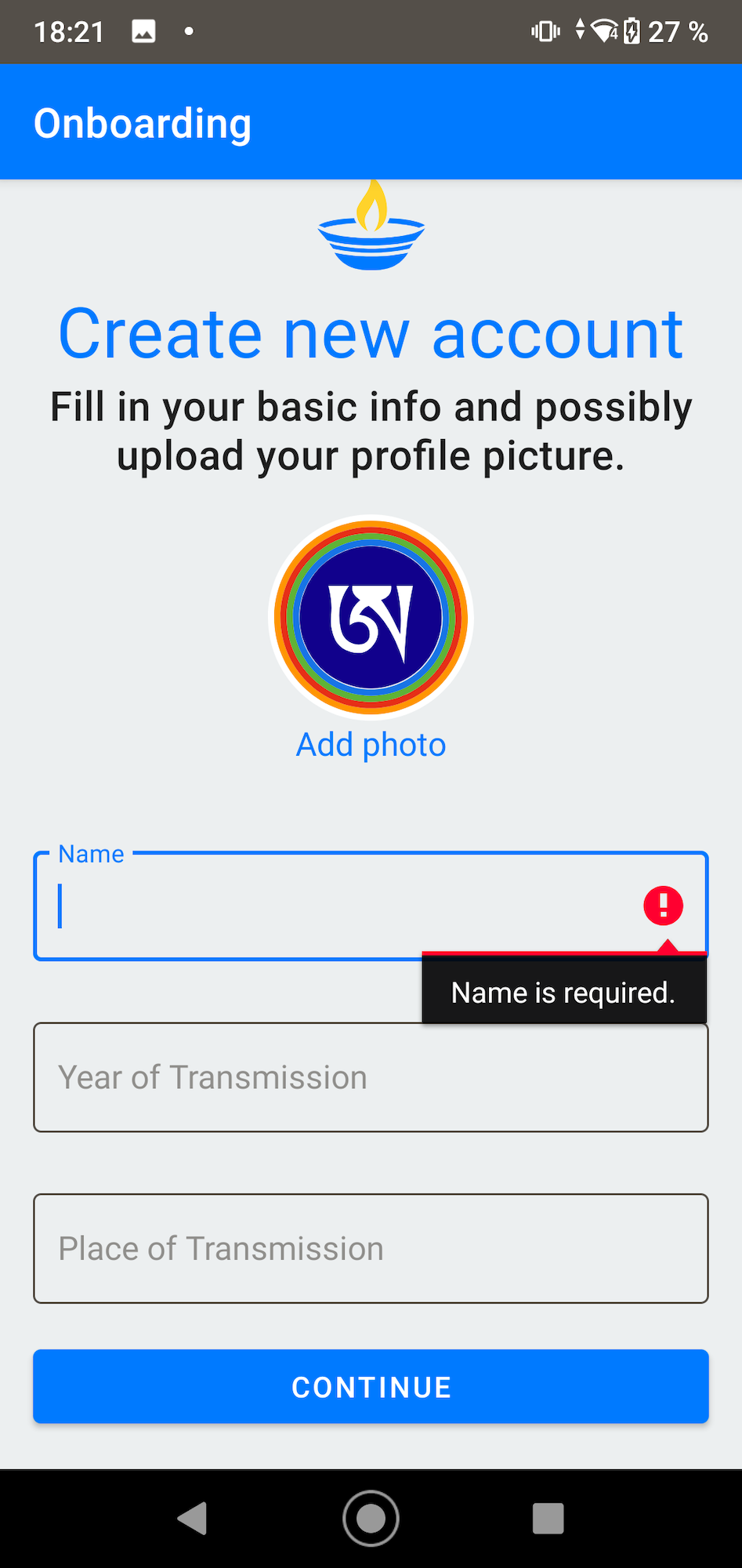742x1568 pixels.
Task: Tap the red error icon in Name field
Action: 663,906
